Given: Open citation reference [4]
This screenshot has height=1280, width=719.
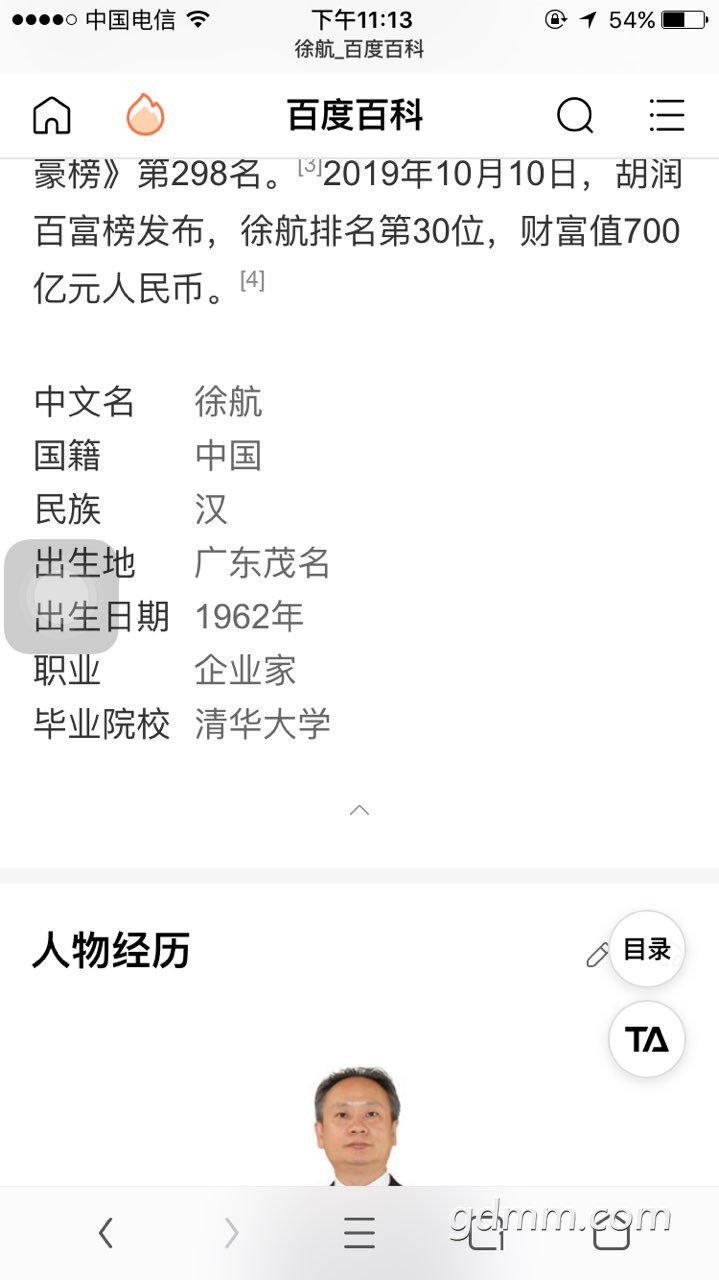Looking at the screenshot, I should [x=252, y=281].
